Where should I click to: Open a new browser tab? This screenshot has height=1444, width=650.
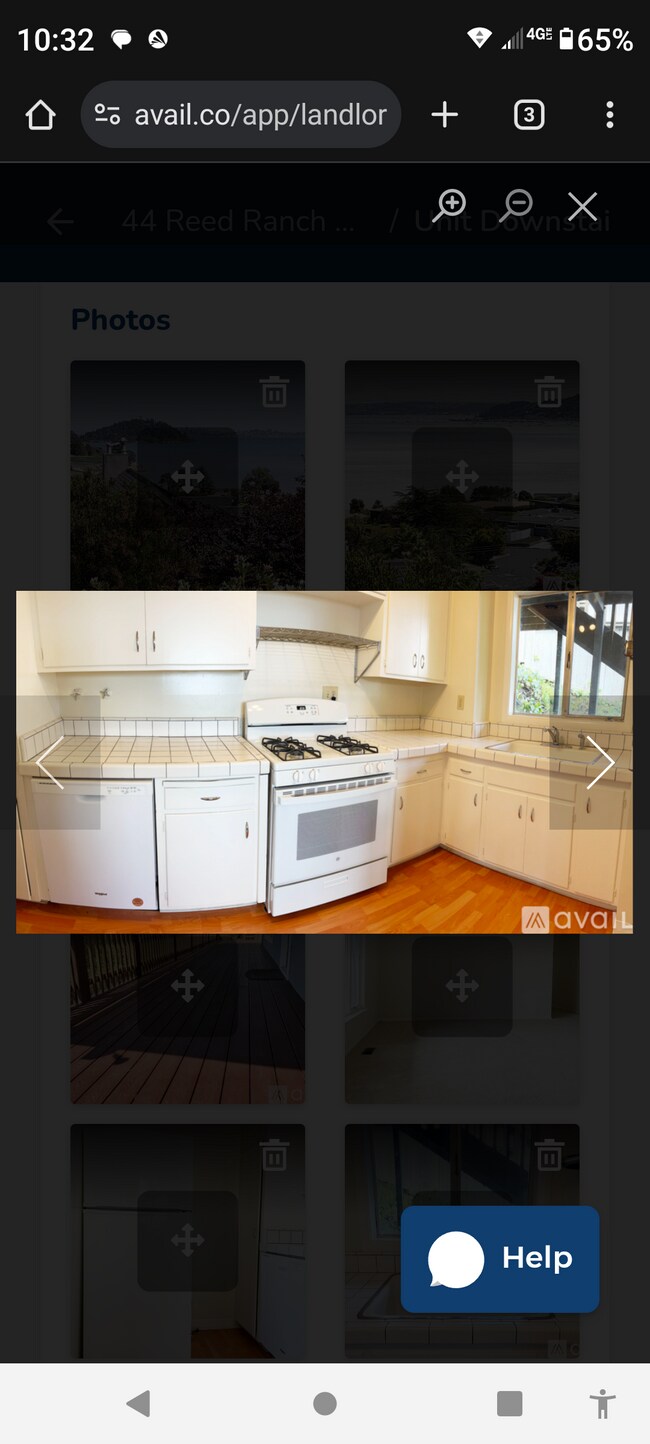[444, 115]
